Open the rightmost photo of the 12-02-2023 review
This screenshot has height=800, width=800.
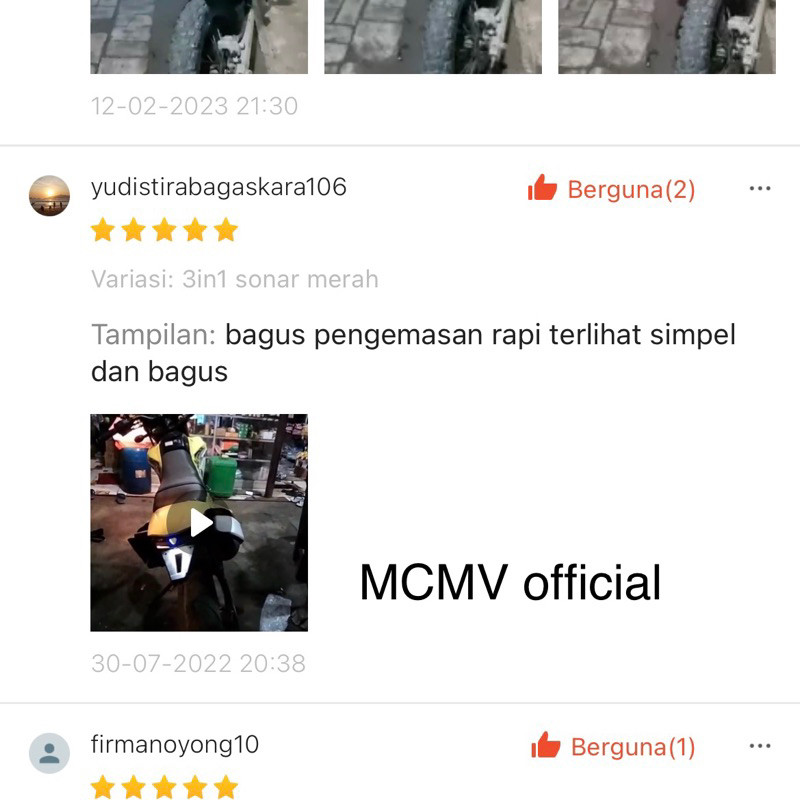667,36
